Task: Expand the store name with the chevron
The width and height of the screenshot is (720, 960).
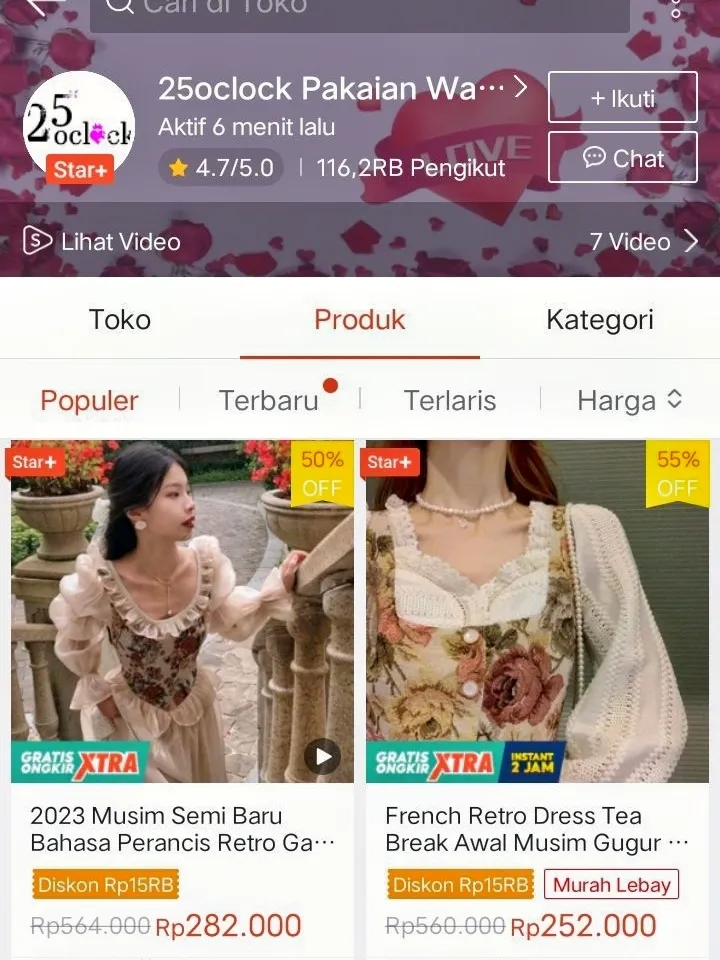Action: pos(519,88)
